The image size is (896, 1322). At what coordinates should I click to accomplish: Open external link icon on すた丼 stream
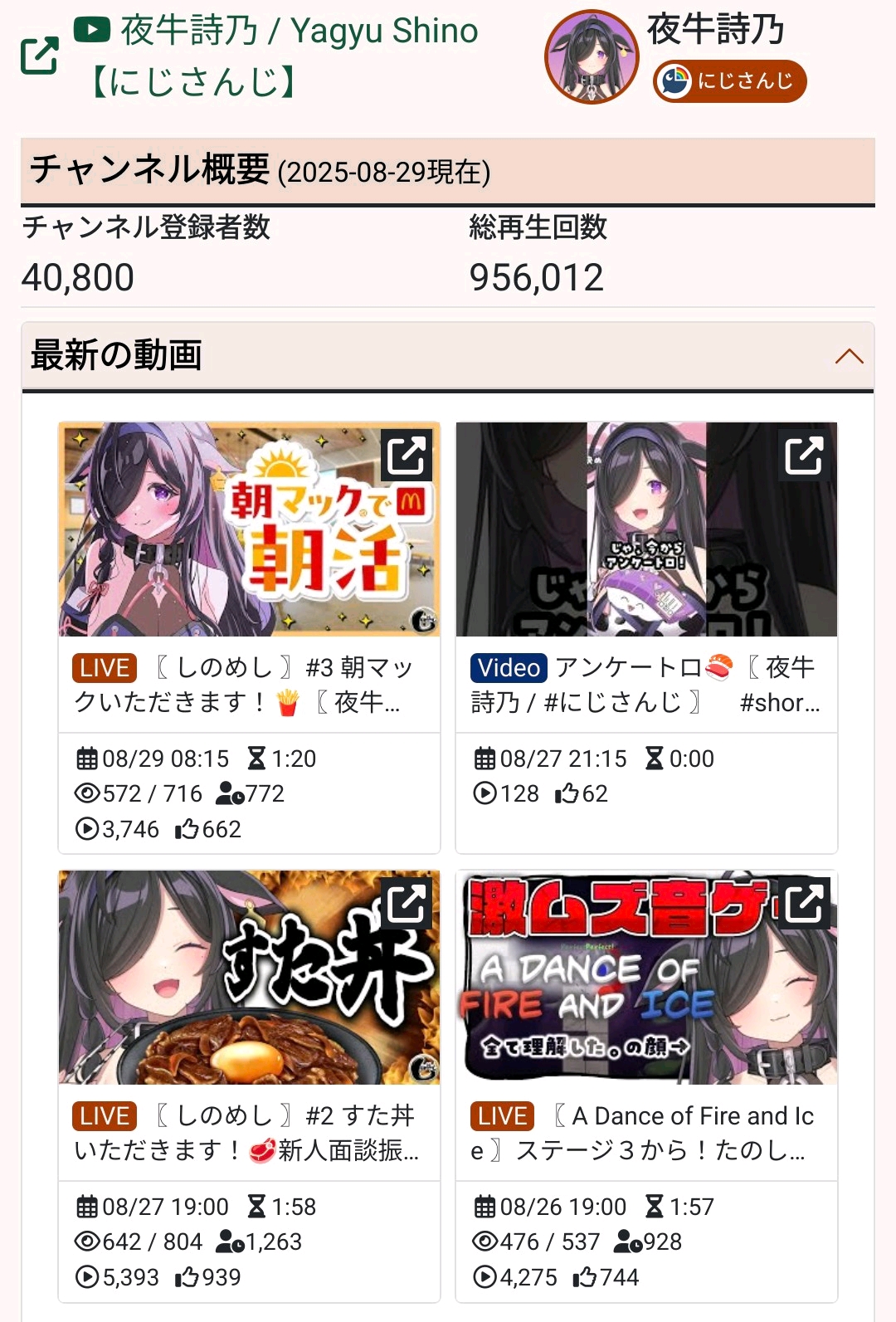[x=406, y=903]
